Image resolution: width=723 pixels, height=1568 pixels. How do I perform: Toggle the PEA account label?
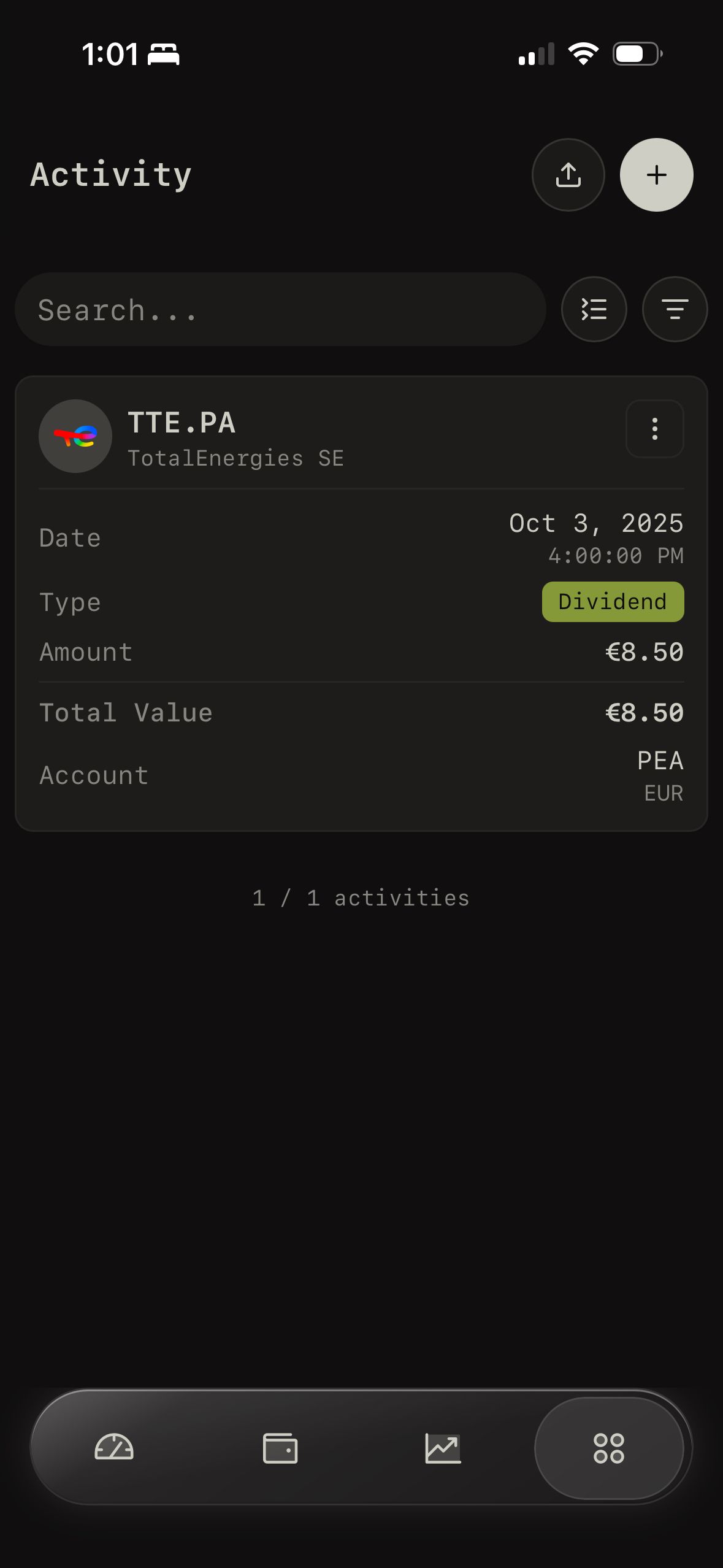(659, 761)
